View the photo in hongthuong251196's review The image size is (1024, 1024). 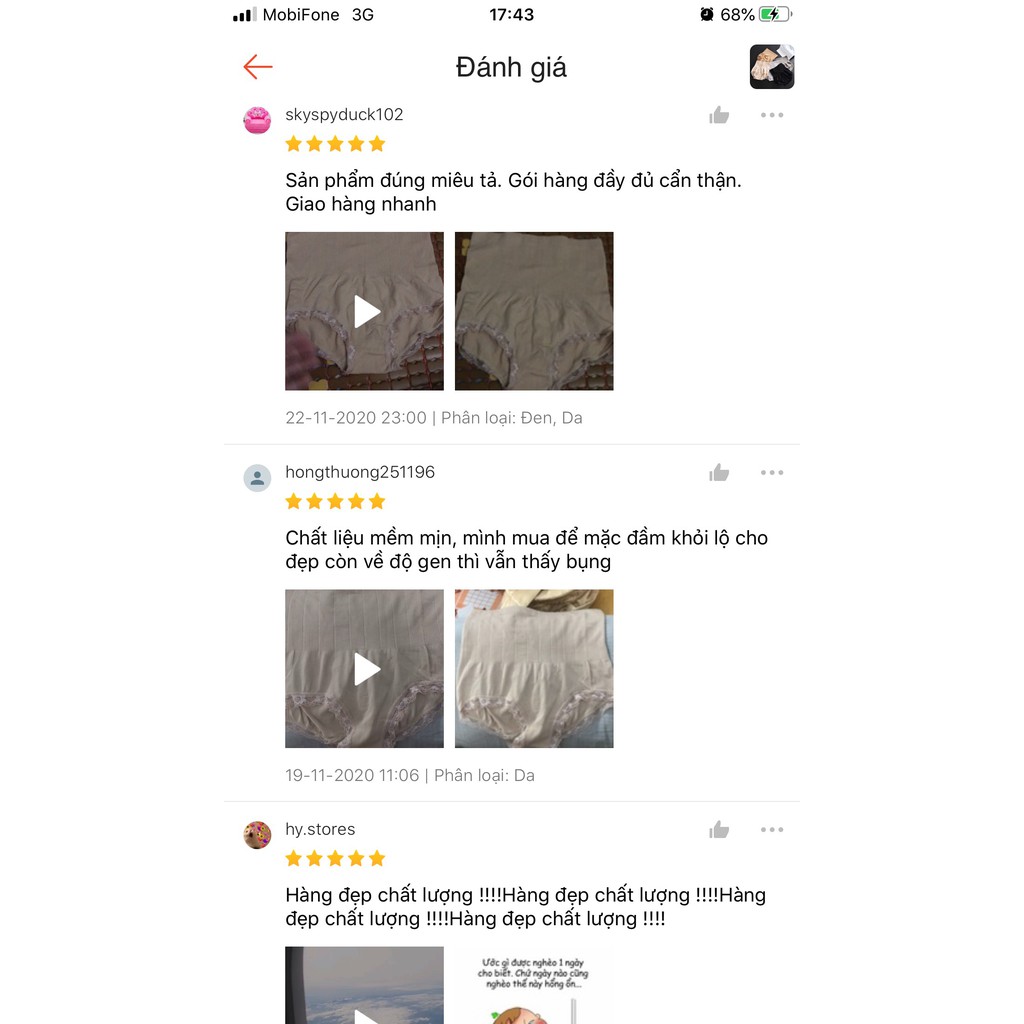(x=534, y=668)
